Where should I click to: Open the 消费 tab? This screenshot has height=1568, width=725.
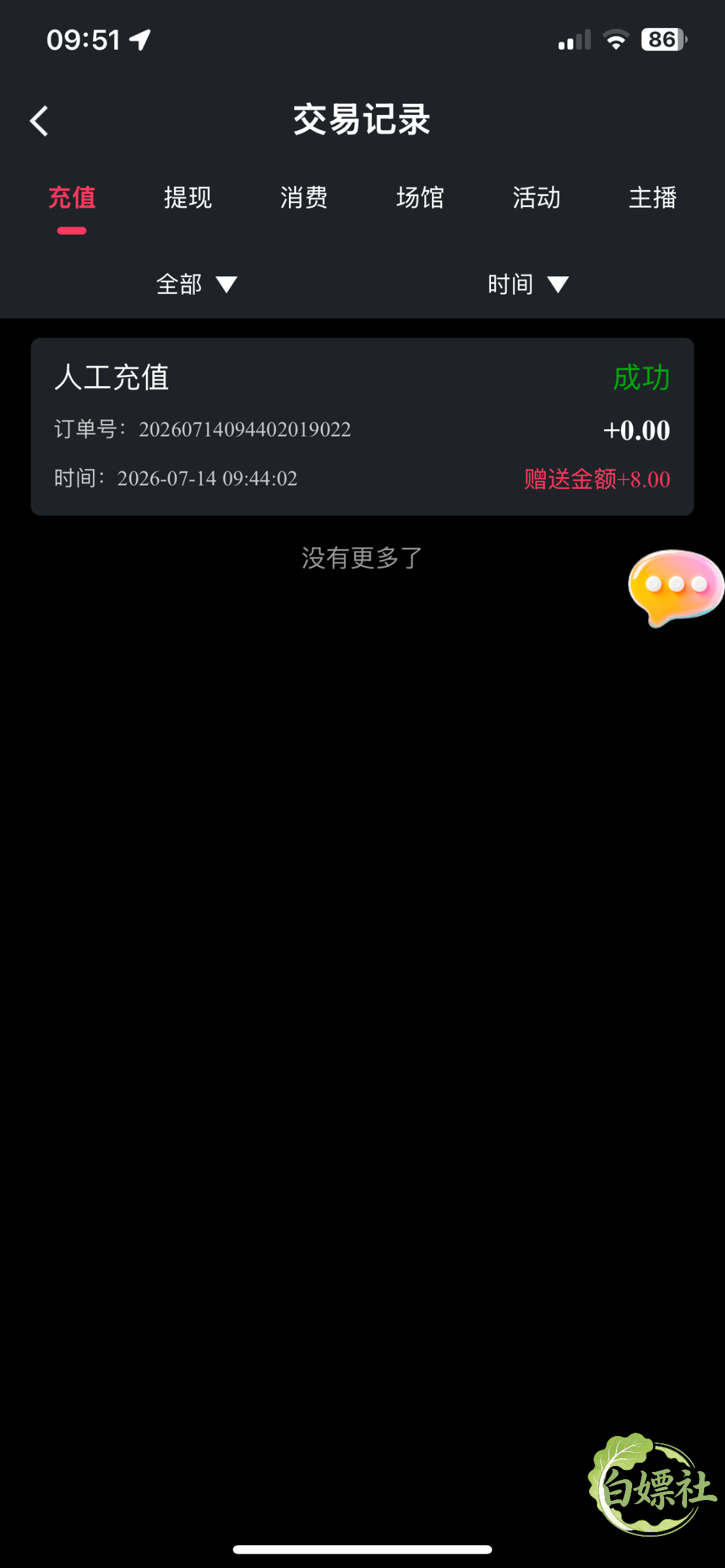click(304, 197)
